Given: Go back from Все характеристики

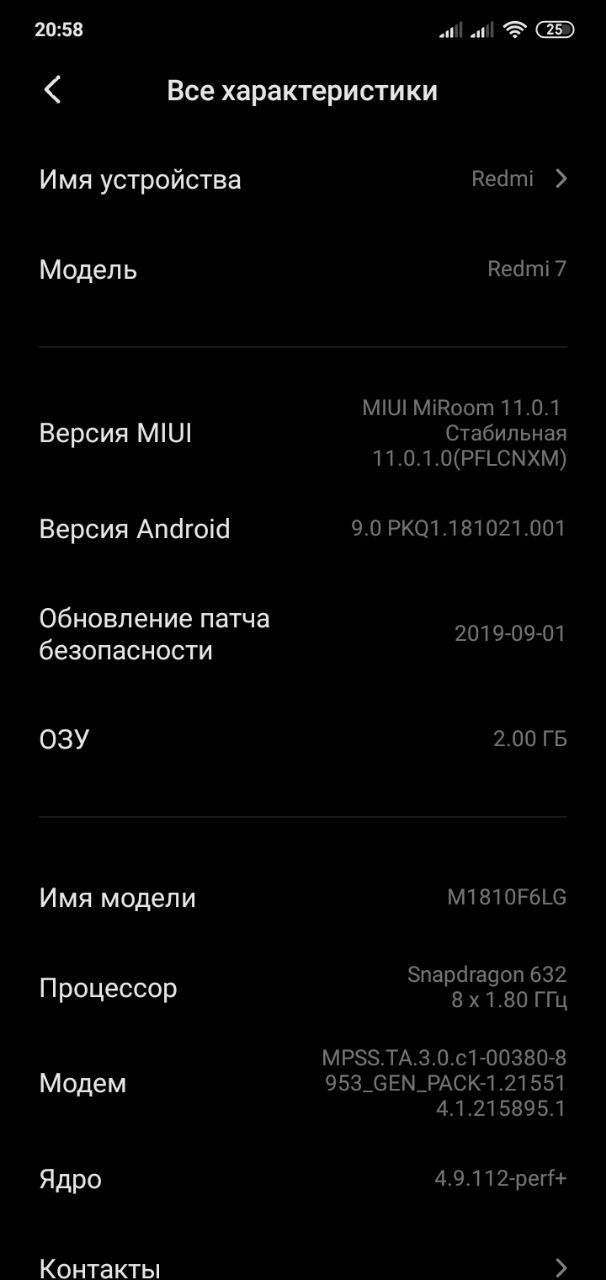Looking at the screenshot, I should [x=53, y=90].
